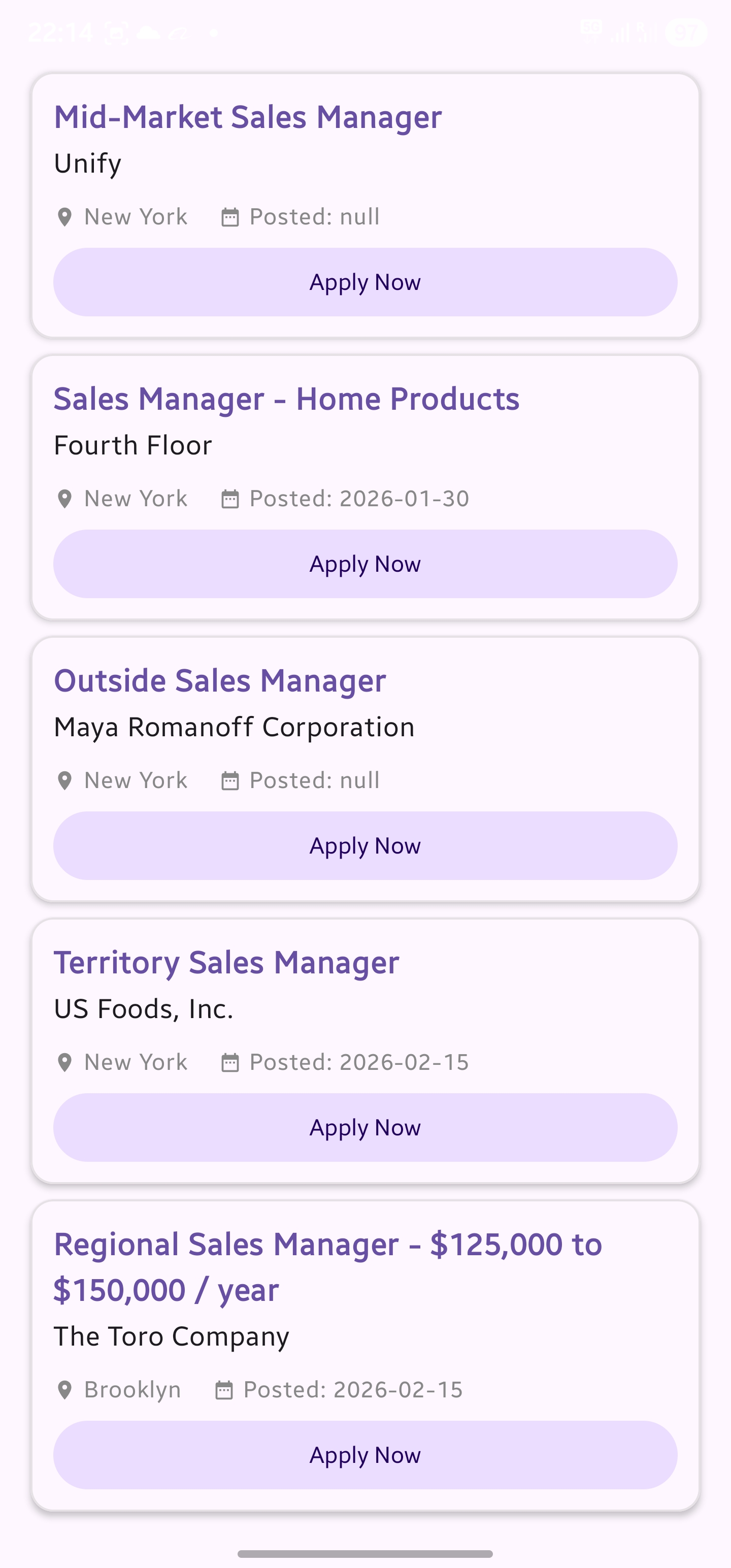Viewport: 731px width, 1568px height.
Task: Select the location pin on Territory Sales Manager card
Action: click(65, 1063)
